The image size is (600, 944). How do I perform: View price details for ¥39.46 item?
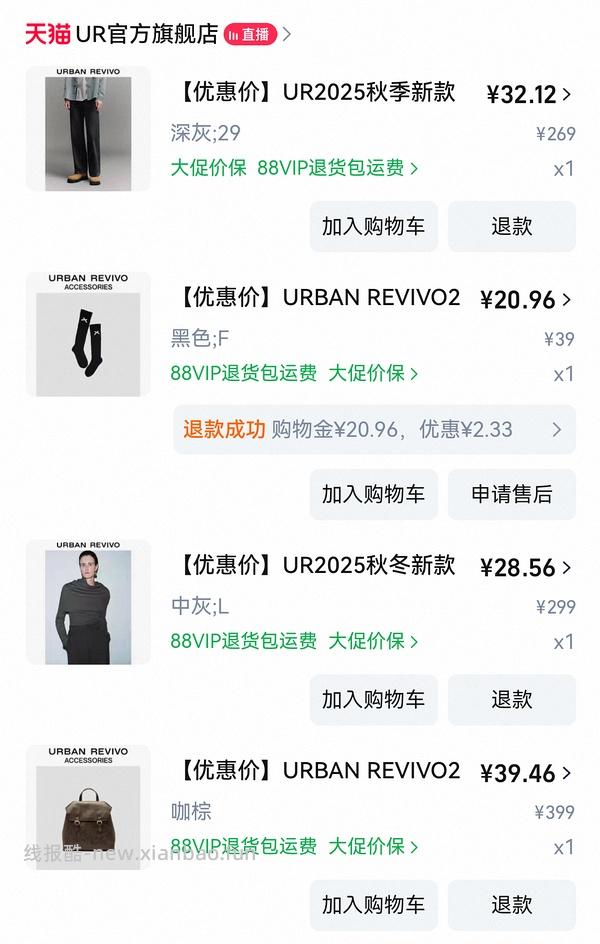tap(526, 773)
